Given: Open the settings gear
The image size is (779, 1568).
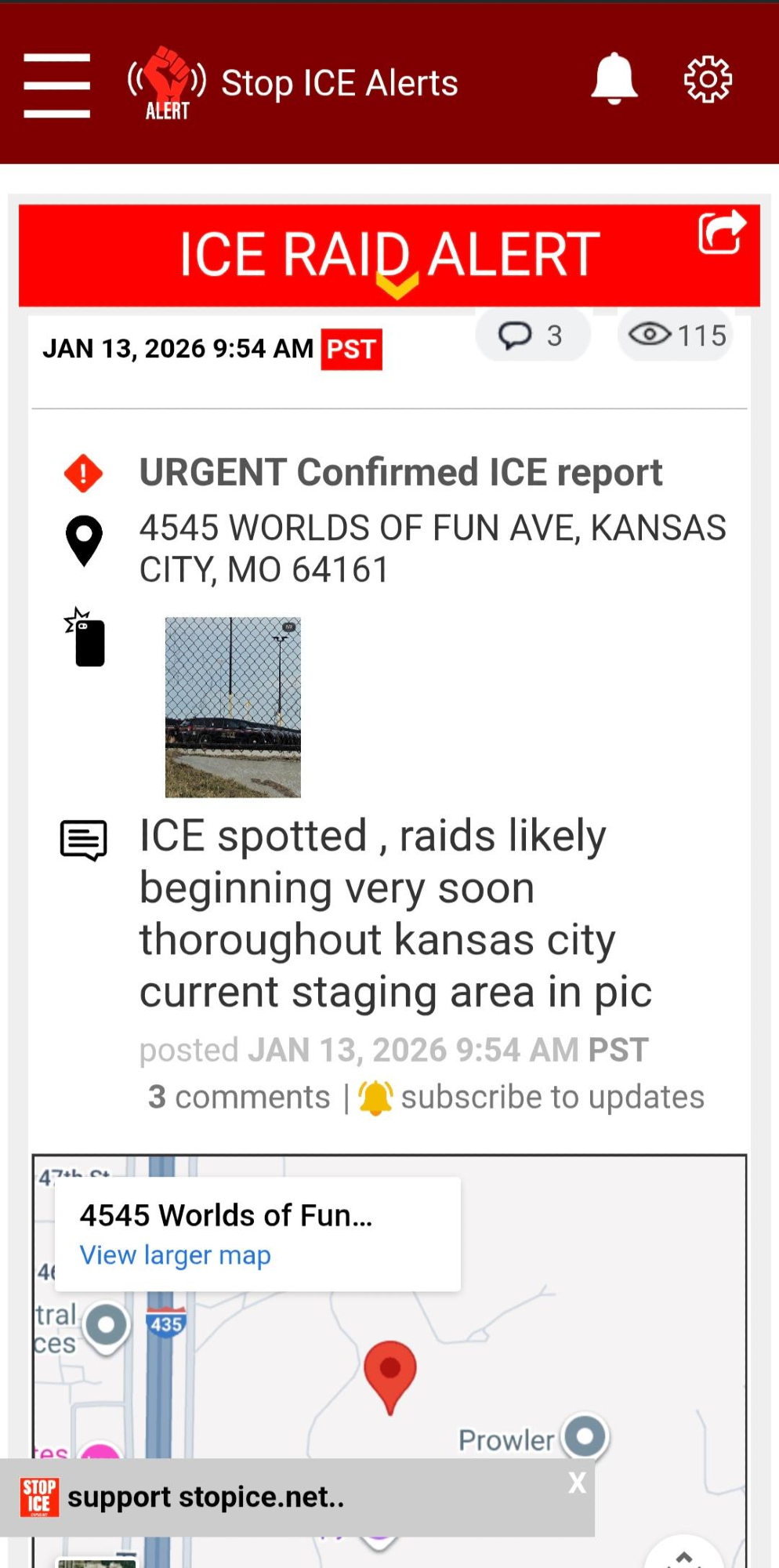Looking at the screenshot, I should (x=708, y=79).
